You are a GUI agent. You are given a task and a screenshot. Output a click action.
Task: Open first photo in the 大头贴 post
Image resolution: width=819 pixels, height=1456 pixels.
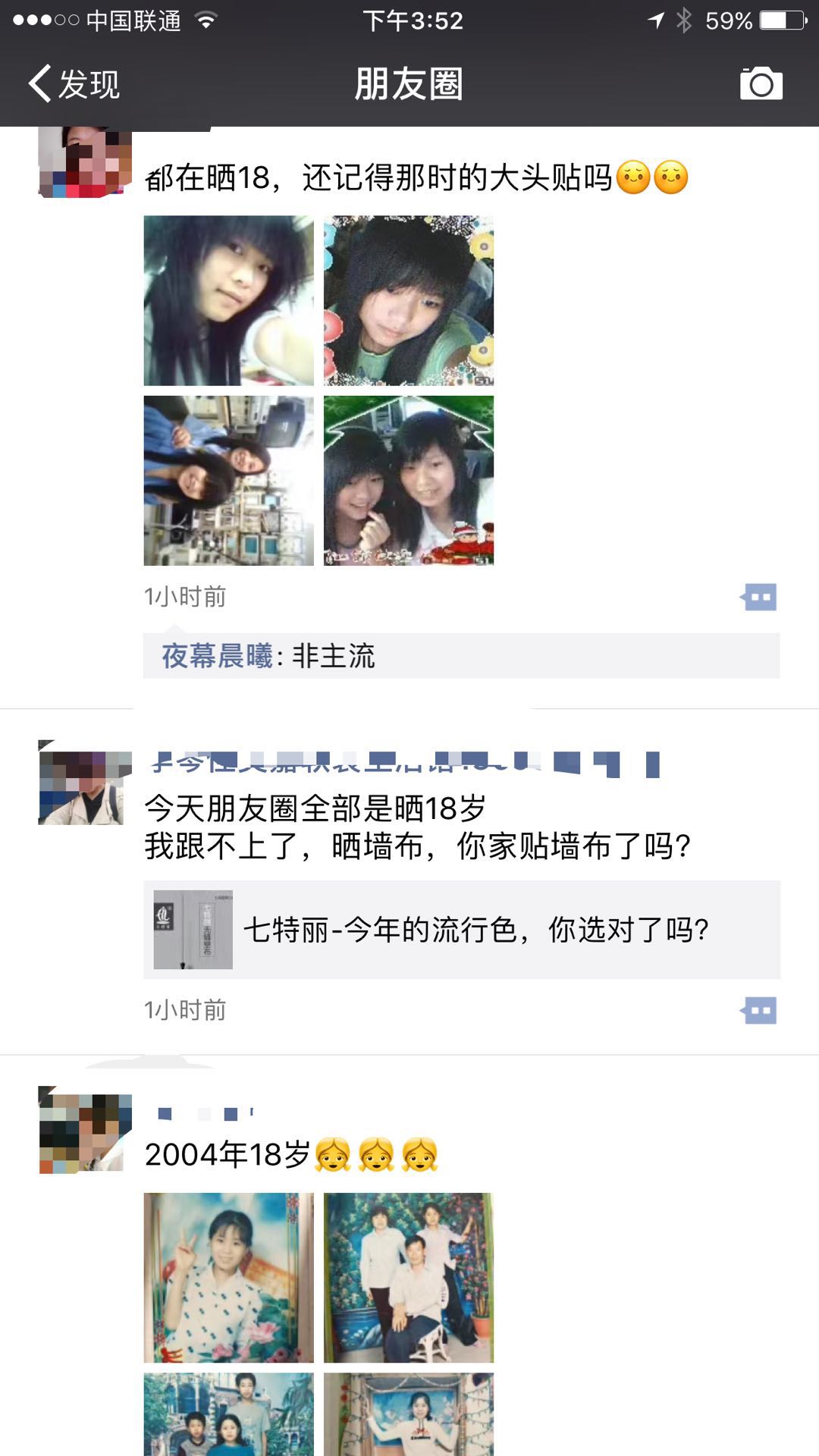tap(228, 300)
